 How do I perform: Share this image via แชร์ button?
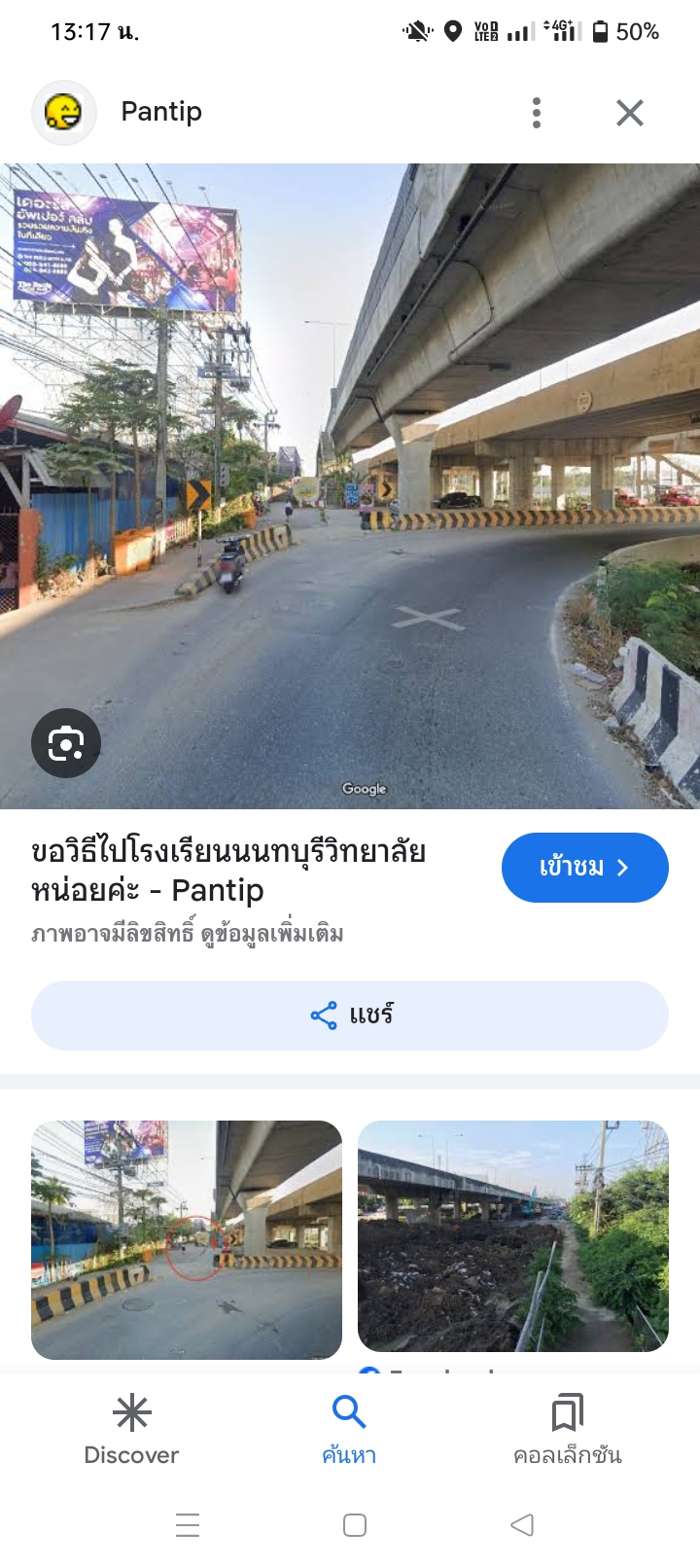350,1016
